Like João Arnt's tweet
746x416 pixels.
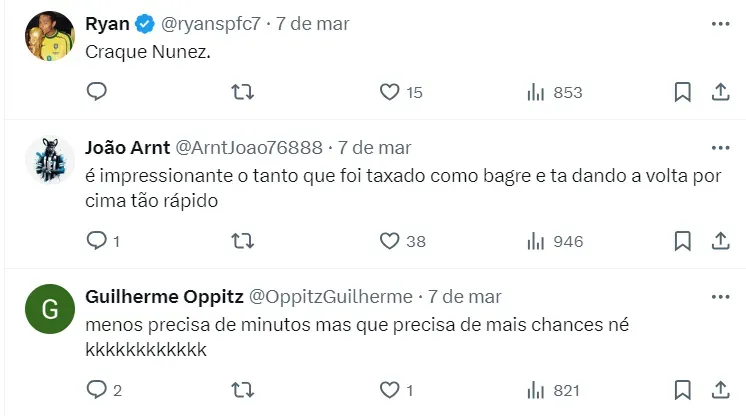click(390, 241)
